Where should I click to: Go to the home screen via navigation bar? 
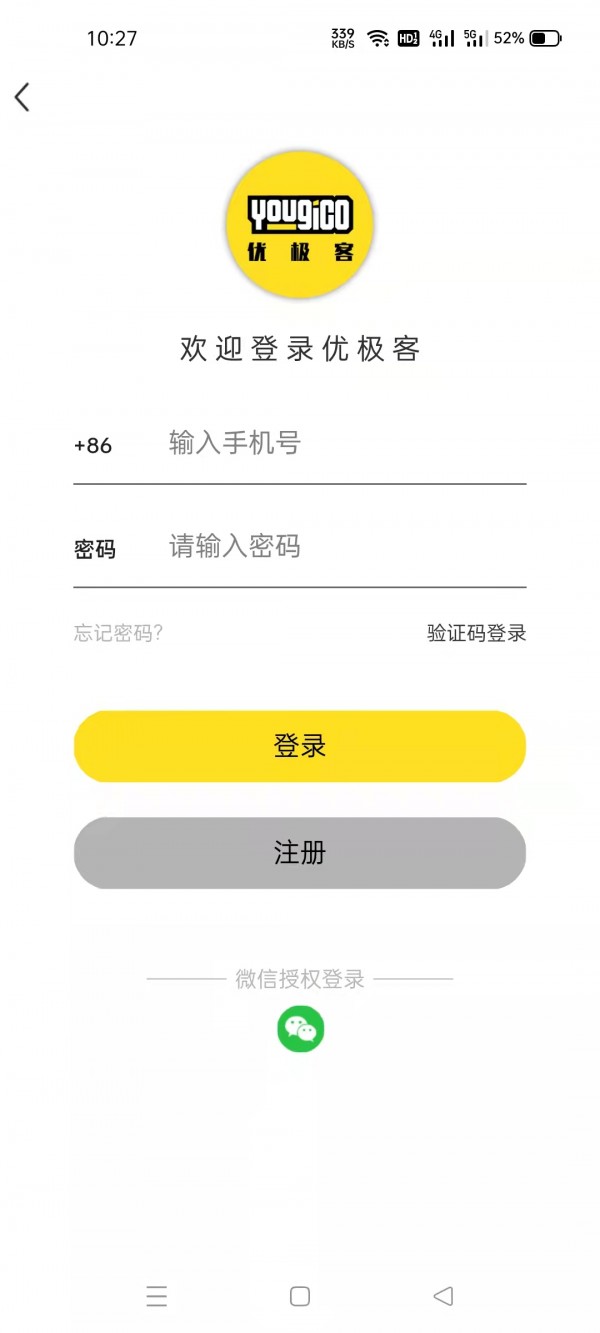pos(300,1297)
